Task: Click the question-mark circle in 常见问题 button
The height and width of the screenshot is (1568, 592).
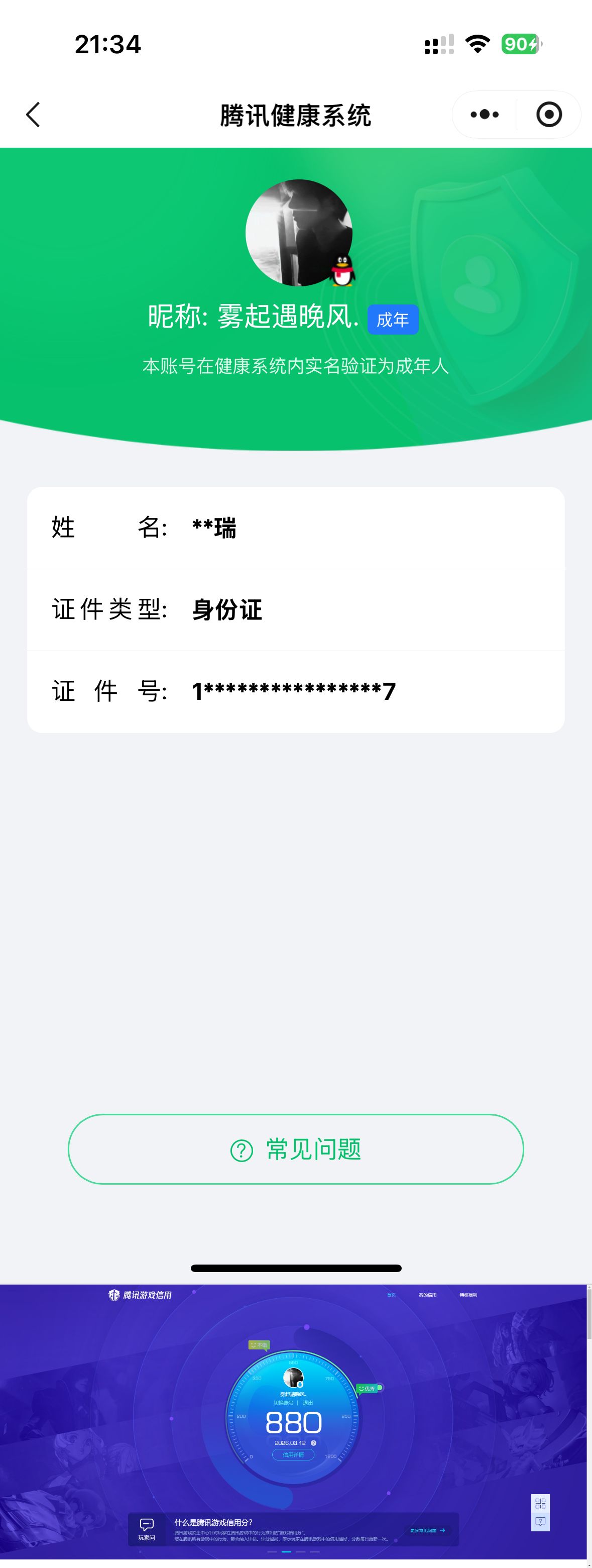Action: pos(242,1149)
